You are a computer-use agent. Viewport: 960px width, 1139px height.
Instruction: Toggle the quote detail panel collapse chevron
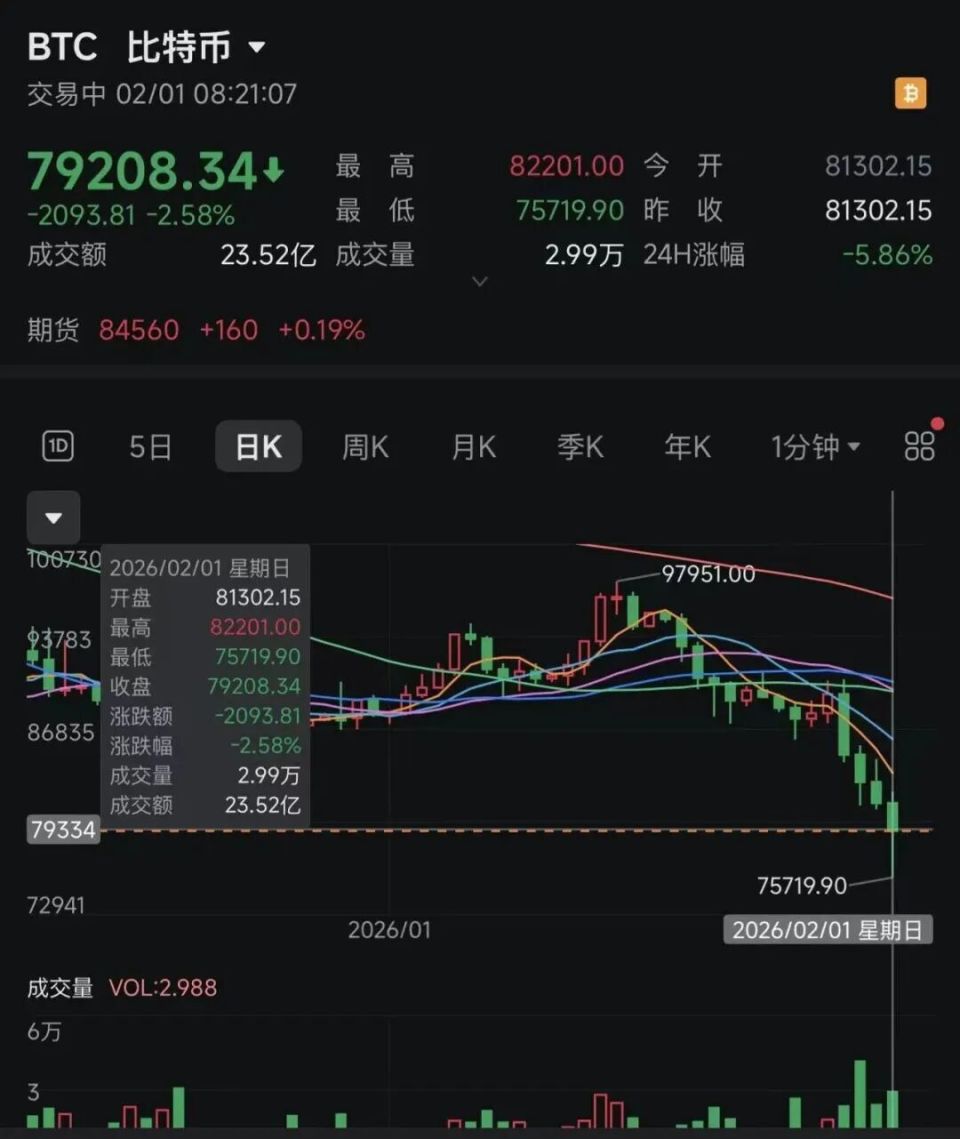tap(478, 282)
